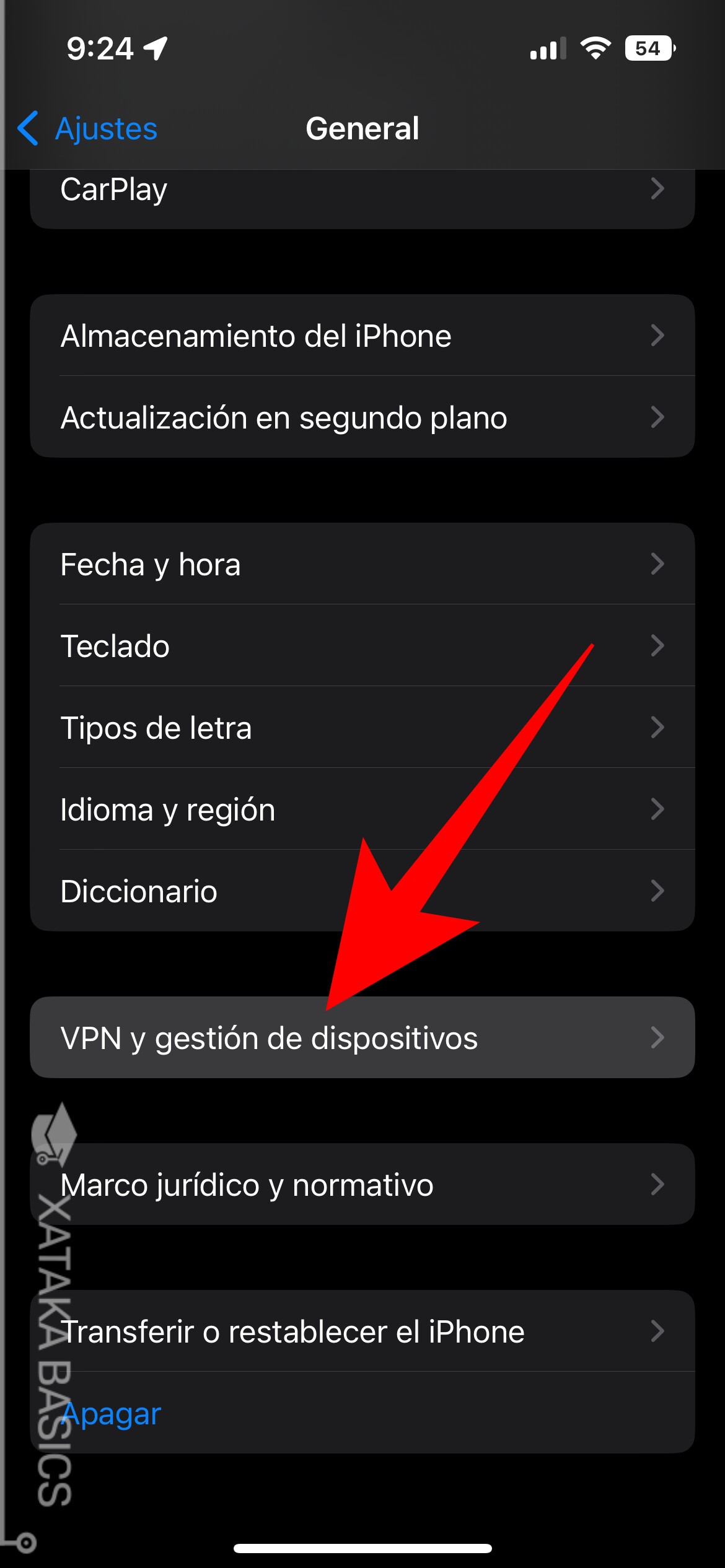Tap Apagar to shut down
Viewport: 725px width, 1568px height.
pyautogui.click(x=112, y=1414)
